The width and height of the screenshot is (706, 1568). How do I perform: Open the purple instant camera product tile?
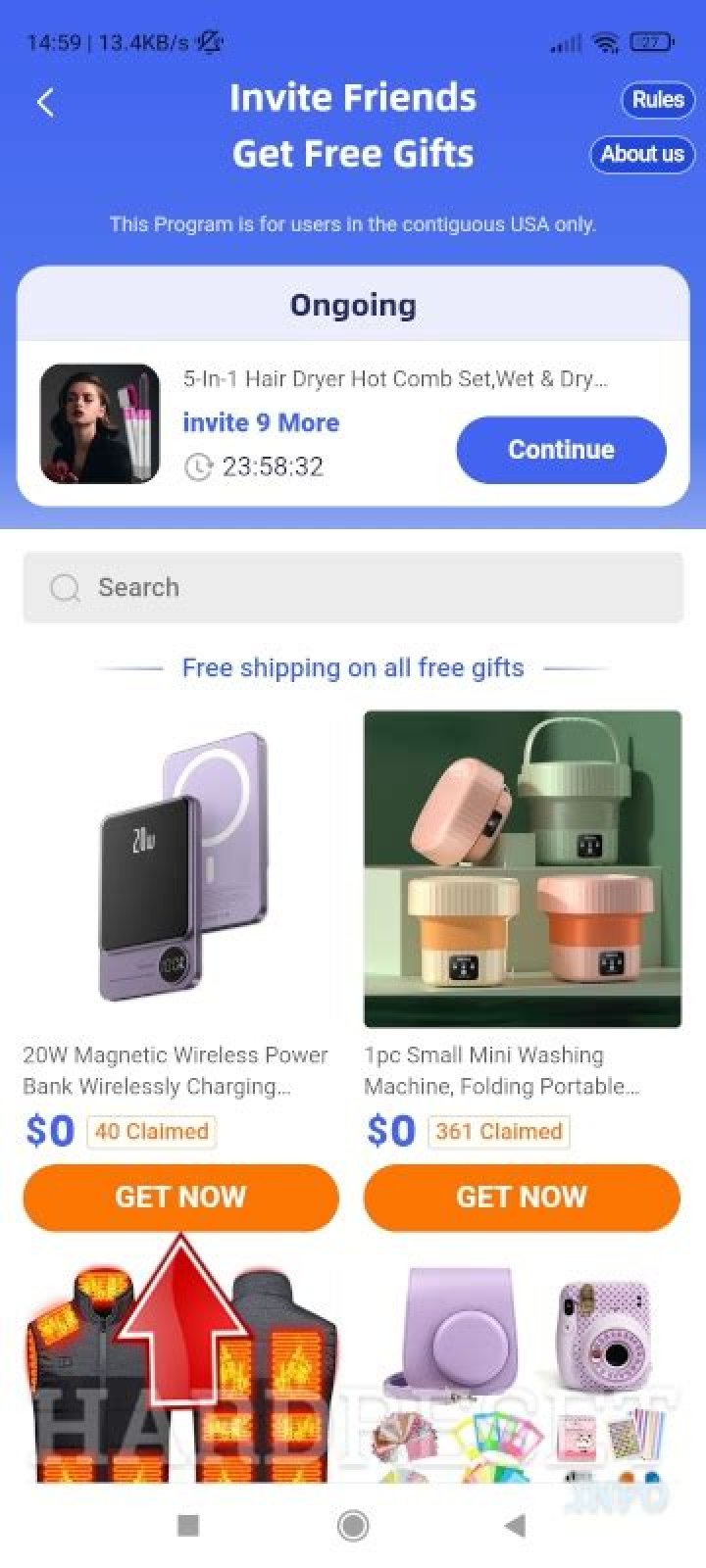coord(522,1372)
